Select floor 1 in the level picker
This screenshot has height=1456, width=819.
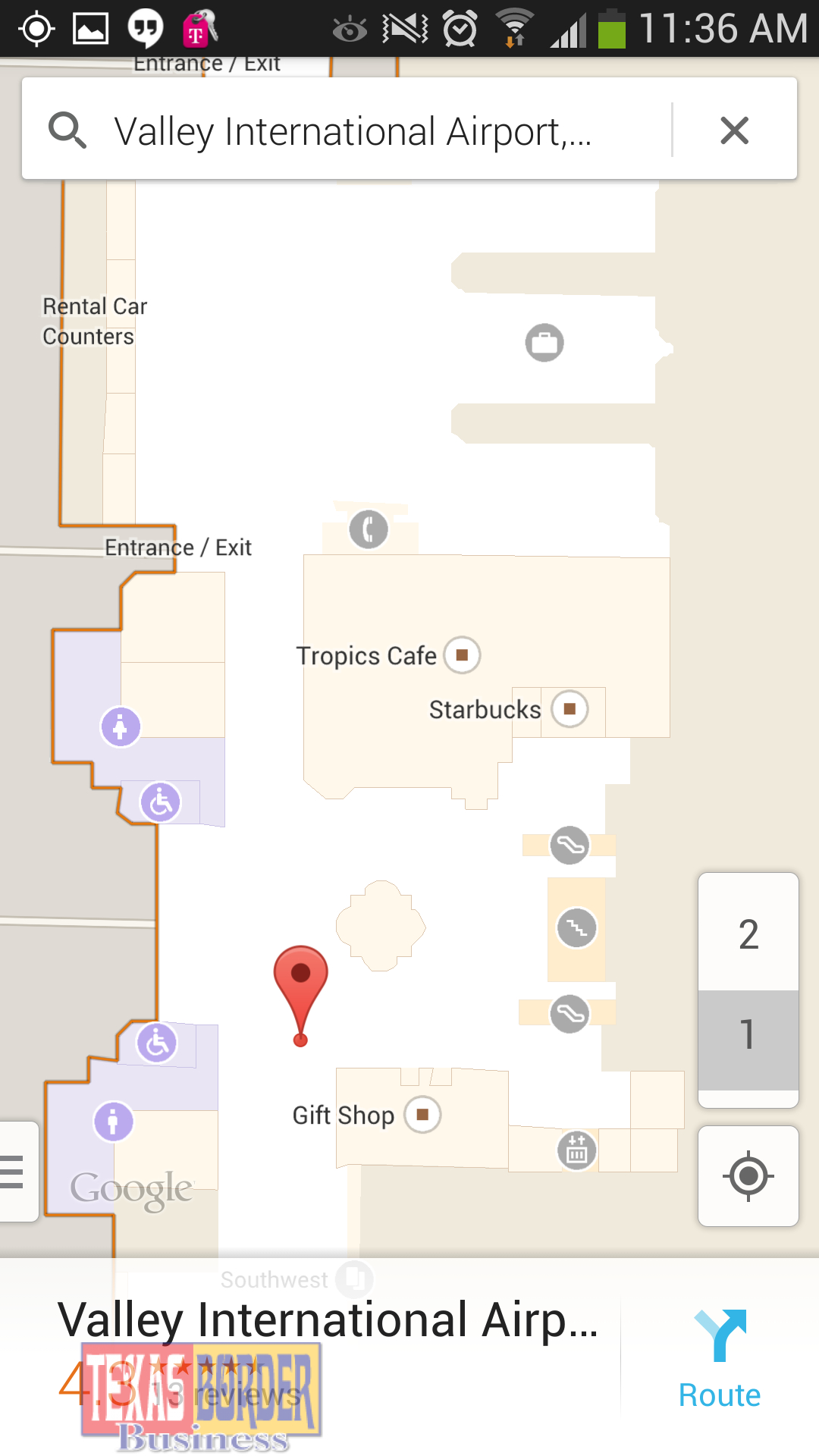click(748, 1035)
